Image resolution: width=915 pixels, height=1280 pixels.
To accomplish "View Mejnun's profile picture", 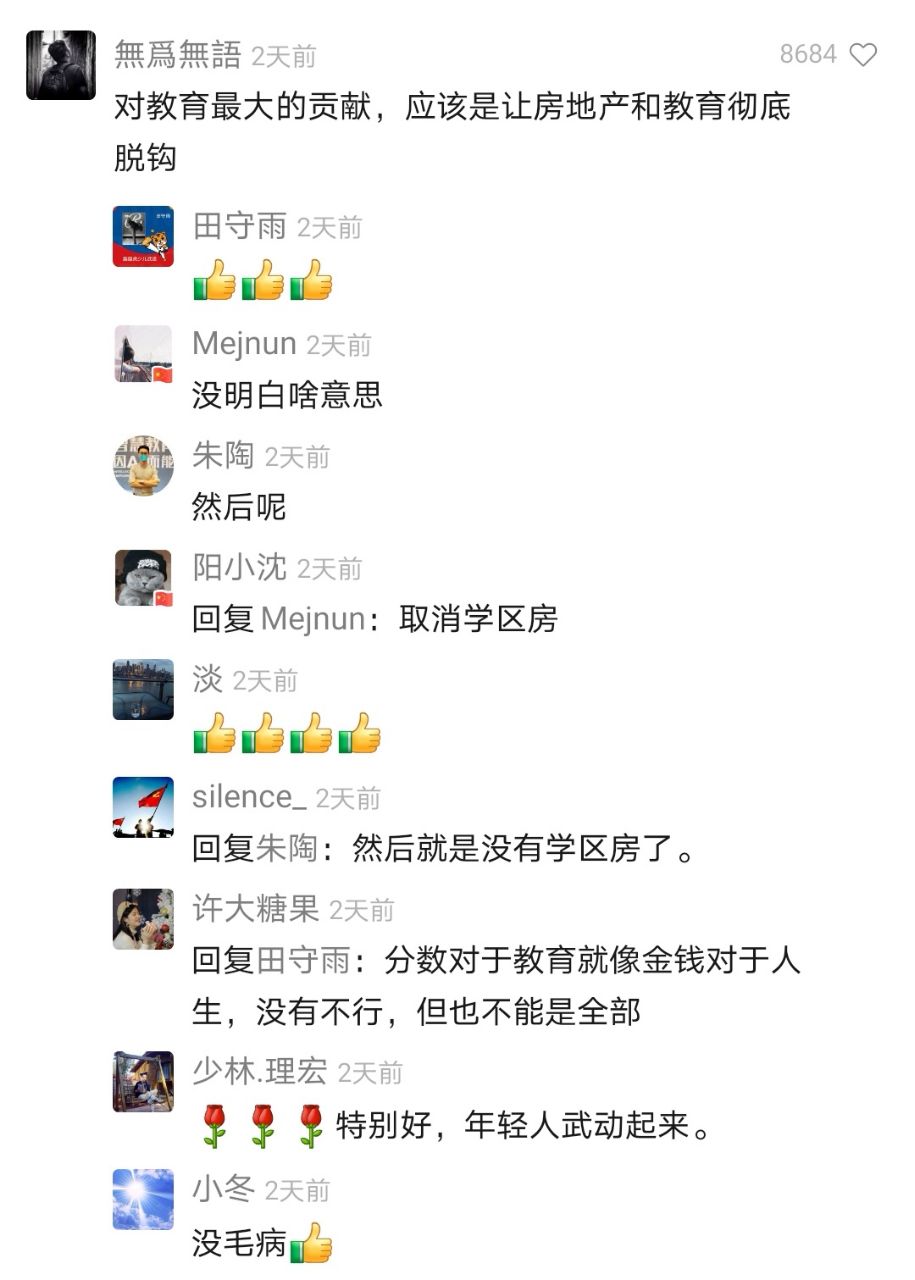I will tap(143, 354).
